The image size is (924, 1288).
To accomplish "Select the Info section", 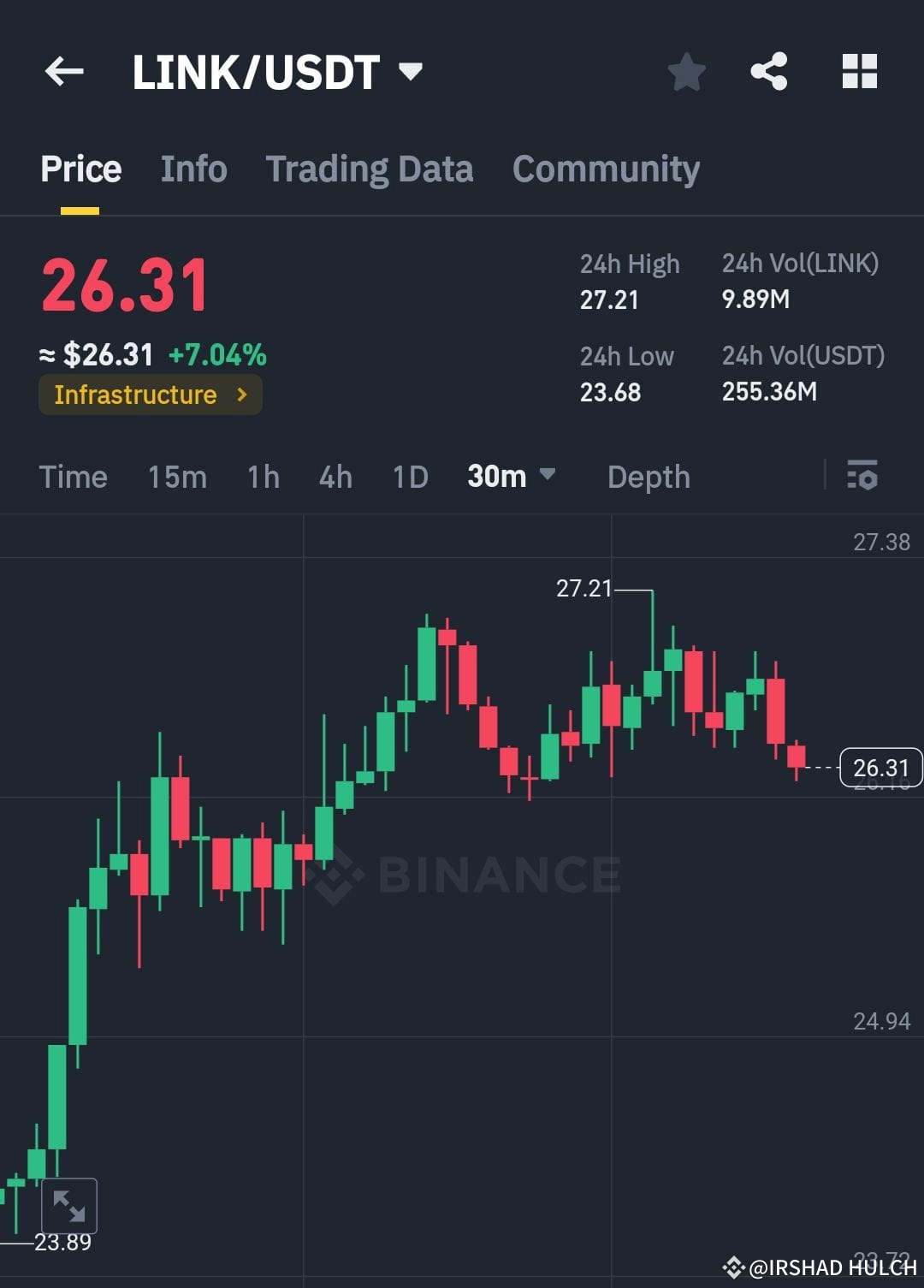I will point(192,169).
